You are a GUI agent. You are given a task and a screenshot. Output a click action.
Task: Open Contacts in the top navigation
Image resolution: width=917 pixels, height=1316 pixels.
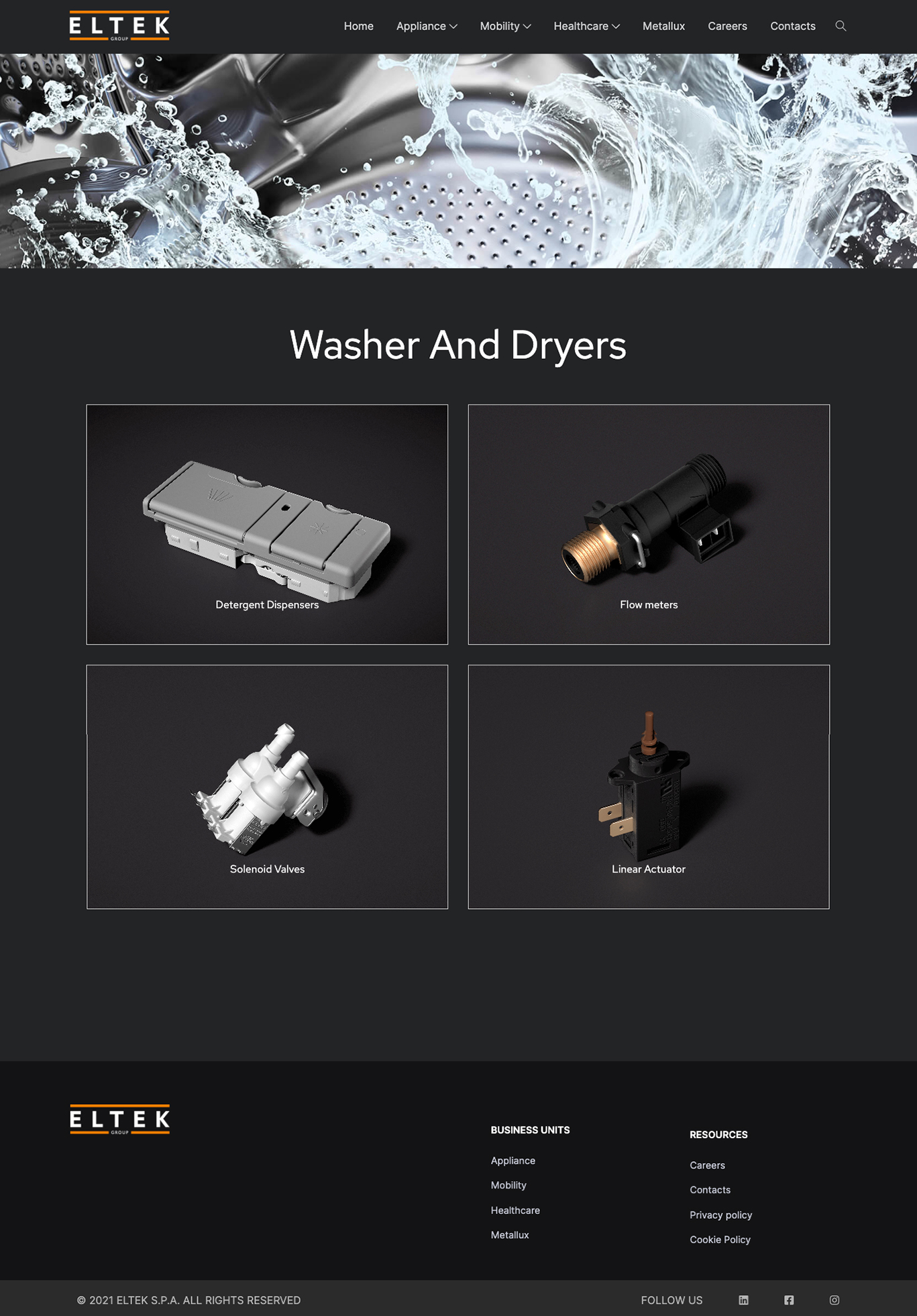click(x=792, y=26)
